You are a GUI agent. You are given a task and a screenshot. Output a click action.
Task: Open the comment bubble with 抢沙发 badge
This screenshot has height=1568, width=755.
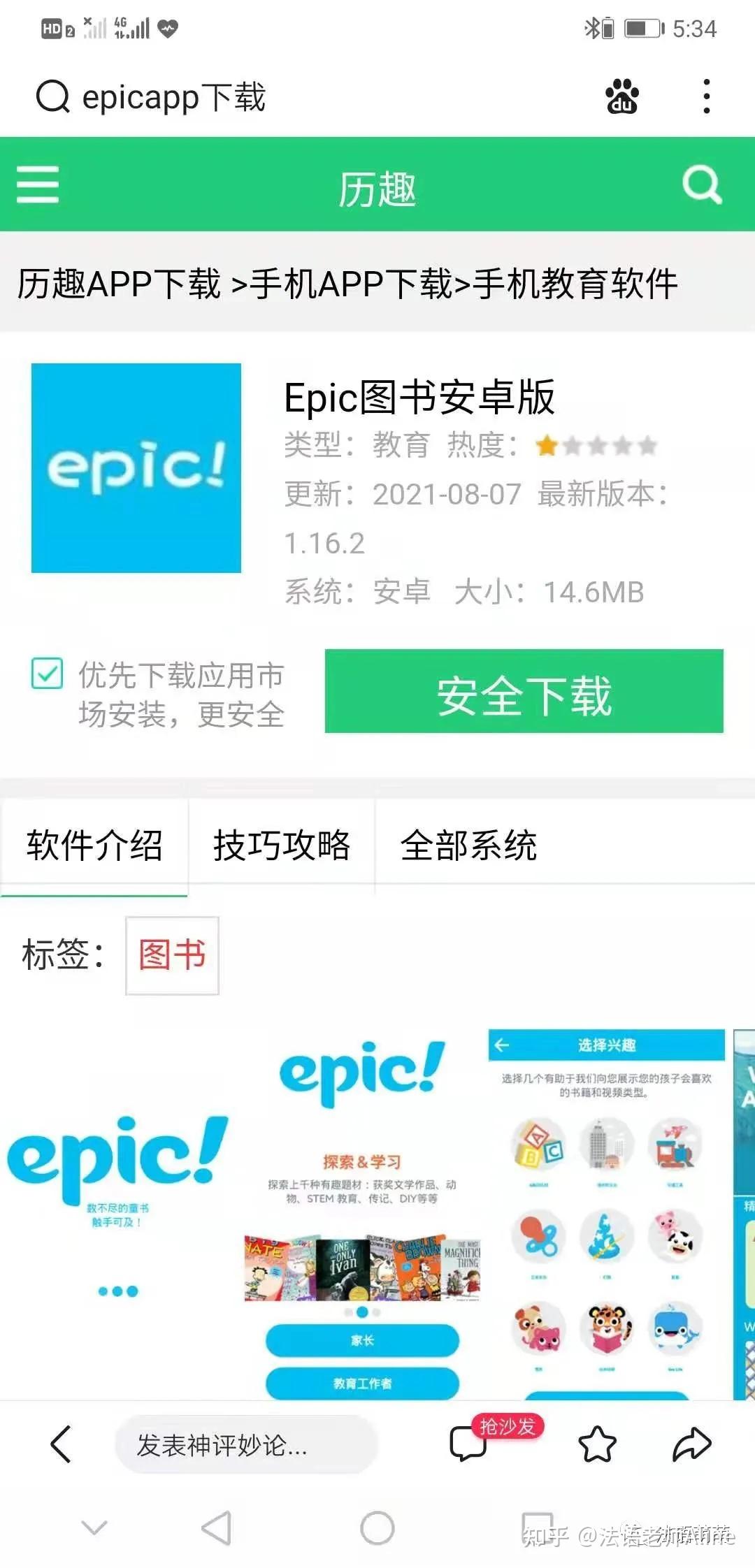pos(467,1444)
